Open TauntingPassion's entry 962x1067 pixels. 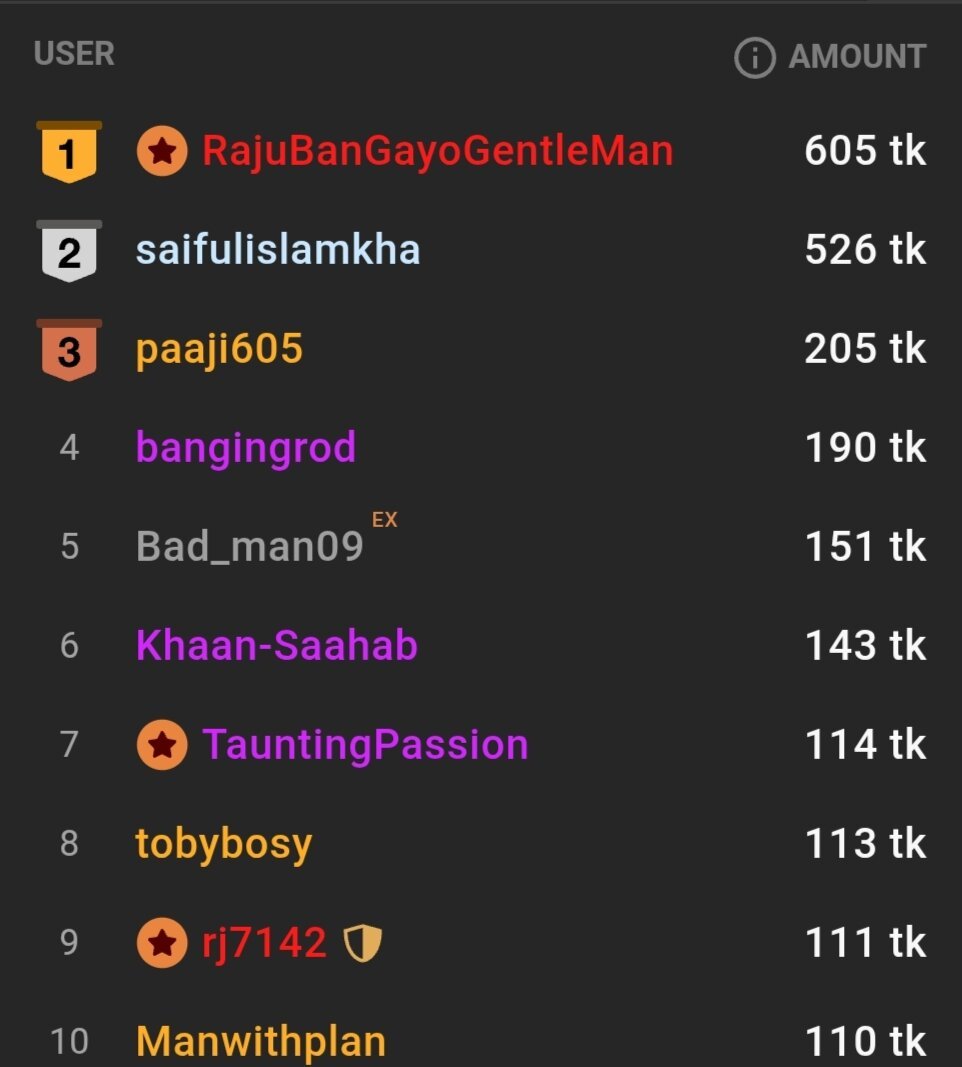tap(365, 745)
